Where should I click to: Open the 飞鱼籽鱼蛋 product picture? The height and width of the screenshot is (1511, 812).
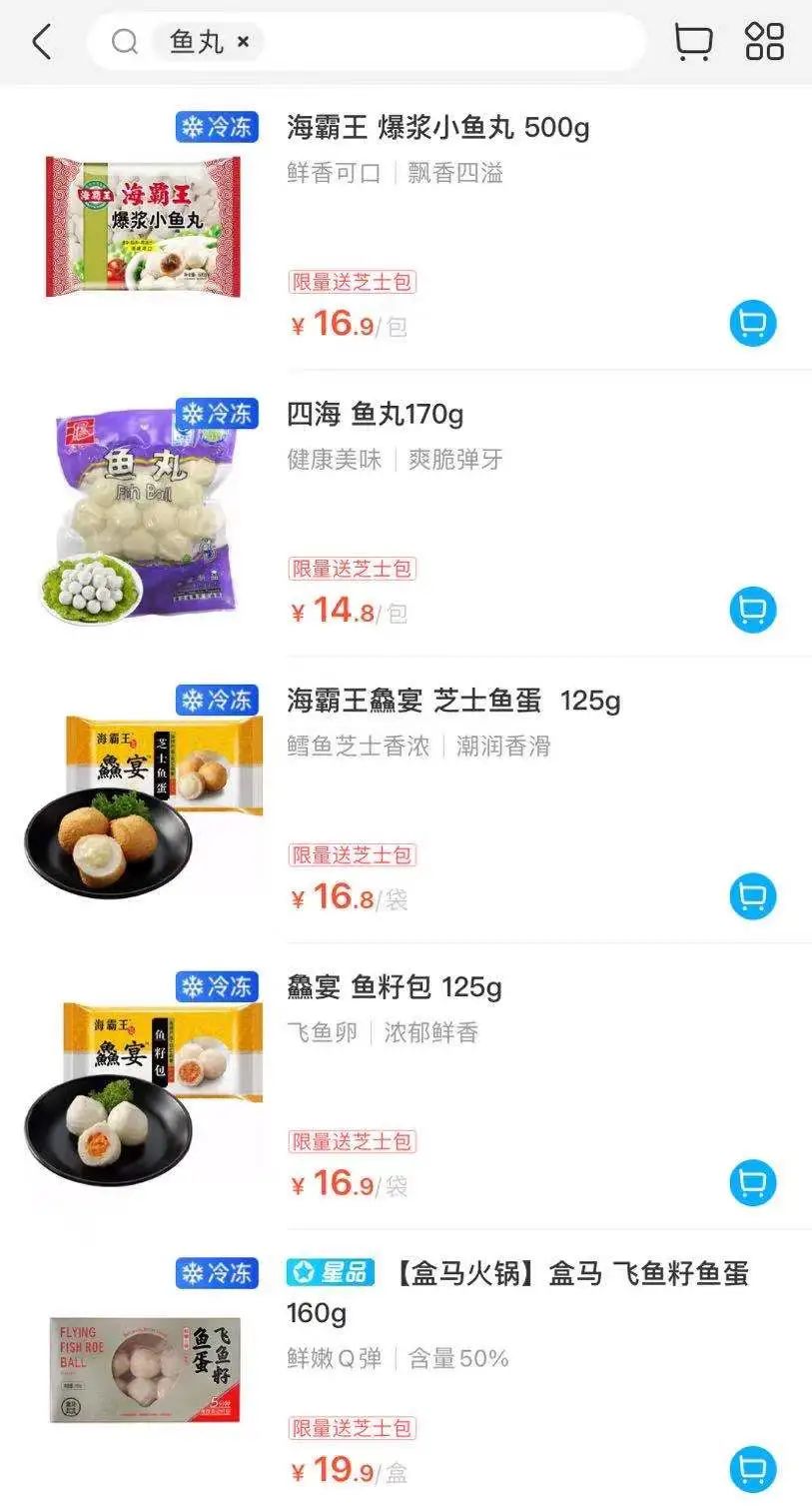point(146,1368)
